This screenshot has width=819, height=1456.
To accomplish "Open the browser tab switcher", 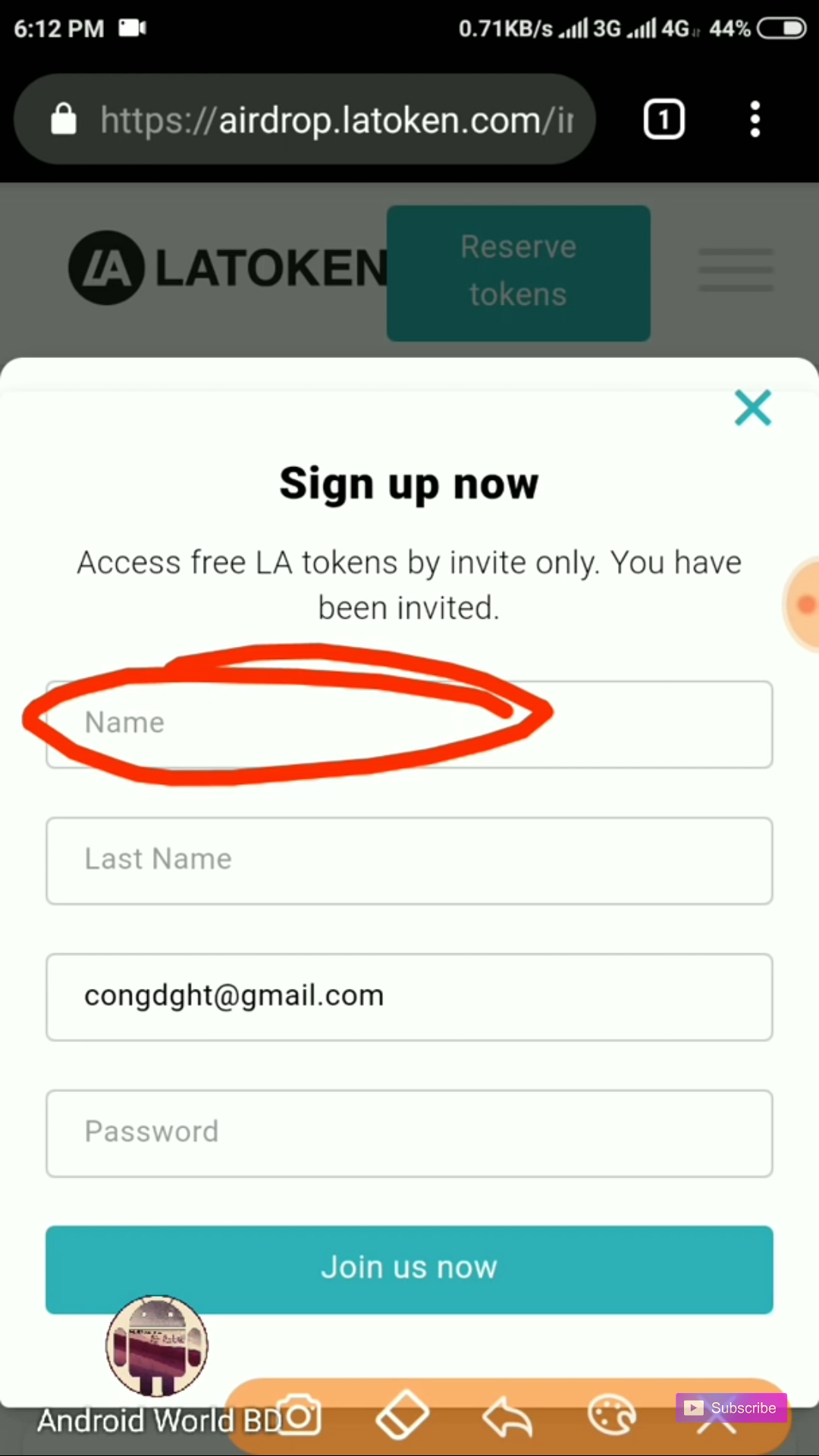I will (664, 120).
